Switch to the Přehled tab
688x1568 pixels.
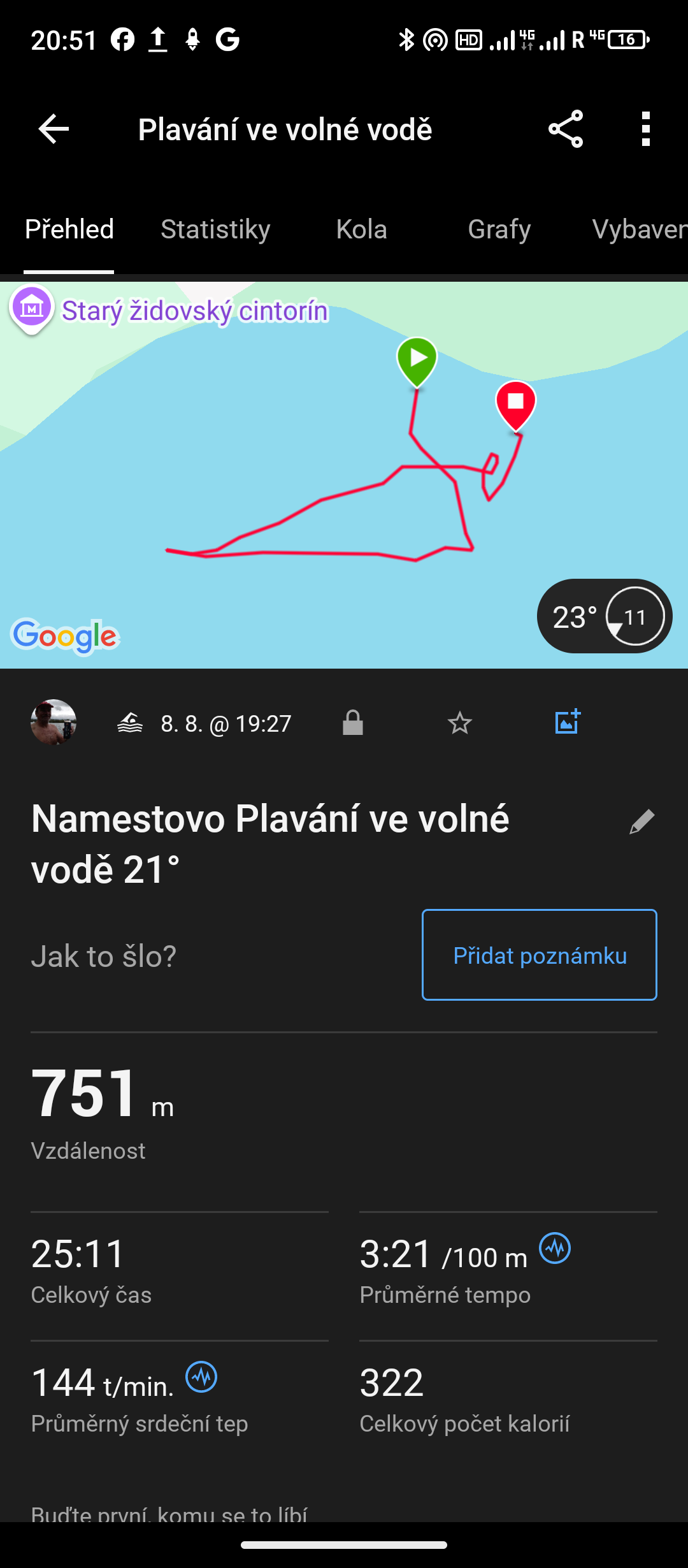[69, 229]
